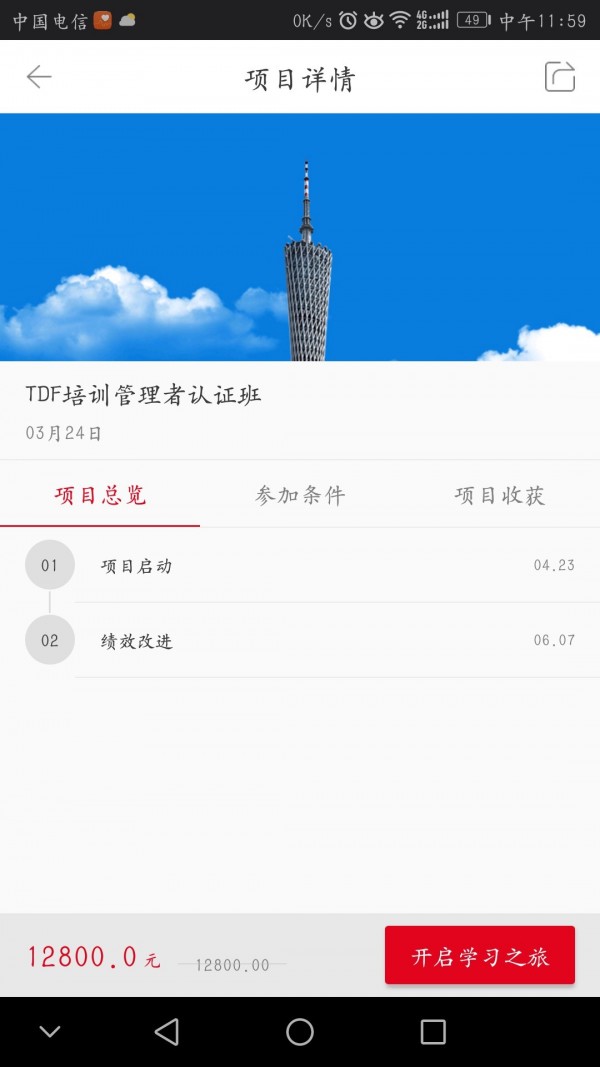
Task: Open the 绩效改进 stage row
Action: tap(300, 641)
